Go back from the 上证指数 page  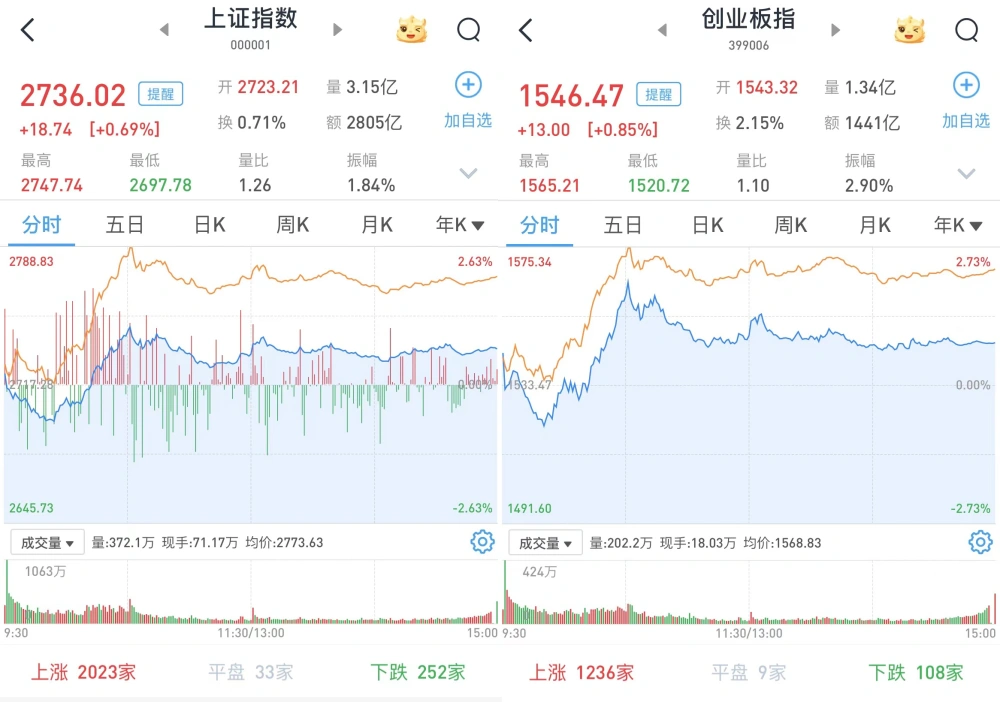pos(28,30)
